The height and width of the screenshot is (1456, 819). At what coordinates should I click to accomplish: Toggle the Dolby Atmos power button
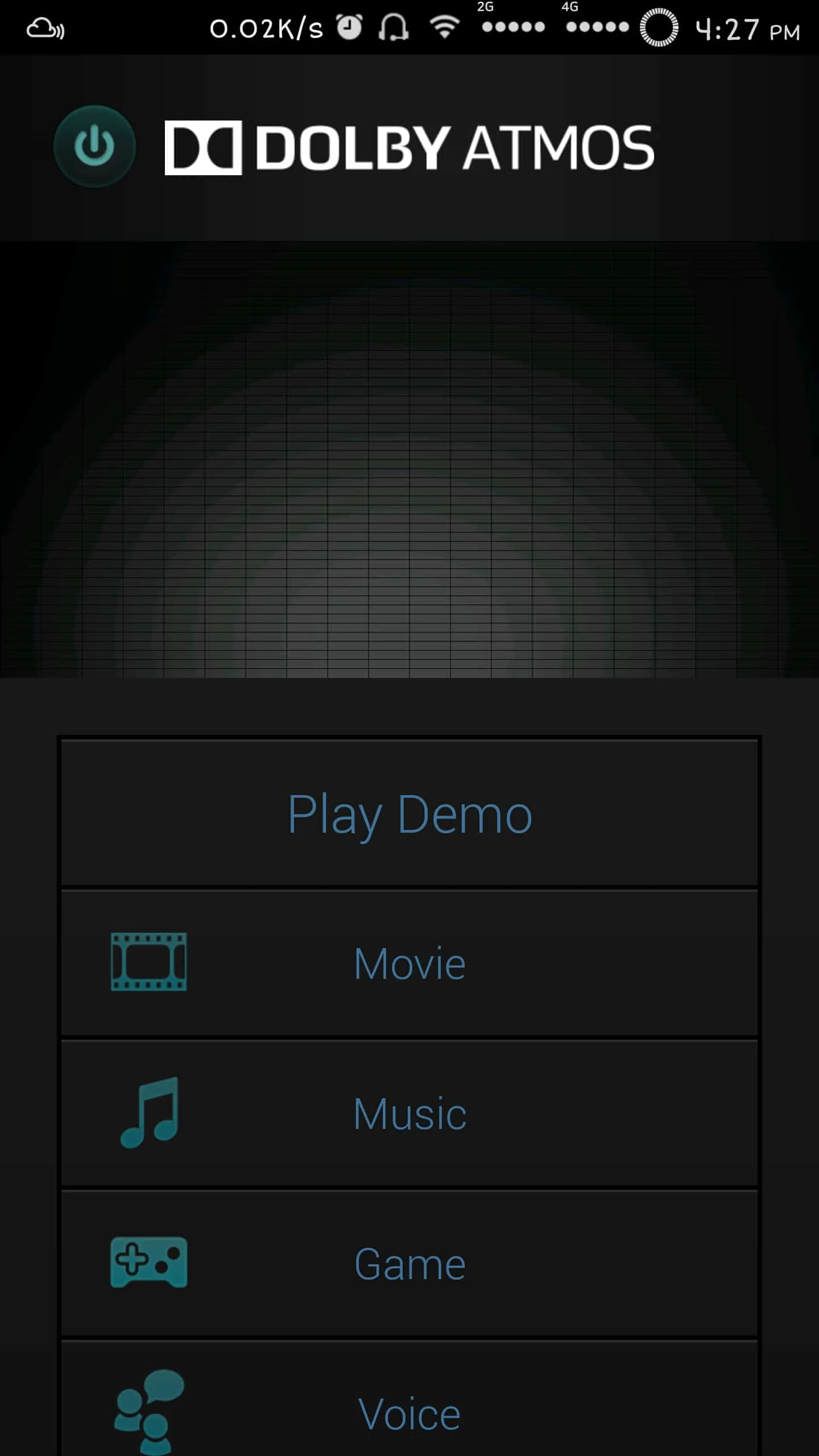tap(94, 147)
